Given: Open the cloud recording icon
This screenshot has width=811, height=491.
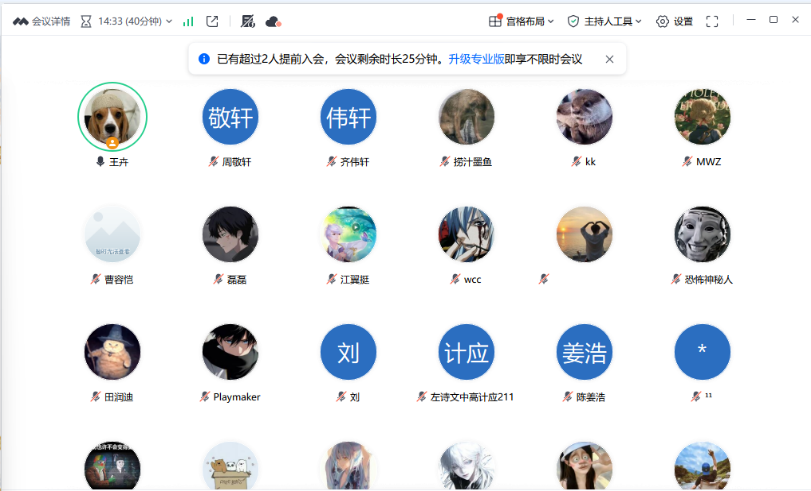Looking at the screenshot, I should click(273, 21).
